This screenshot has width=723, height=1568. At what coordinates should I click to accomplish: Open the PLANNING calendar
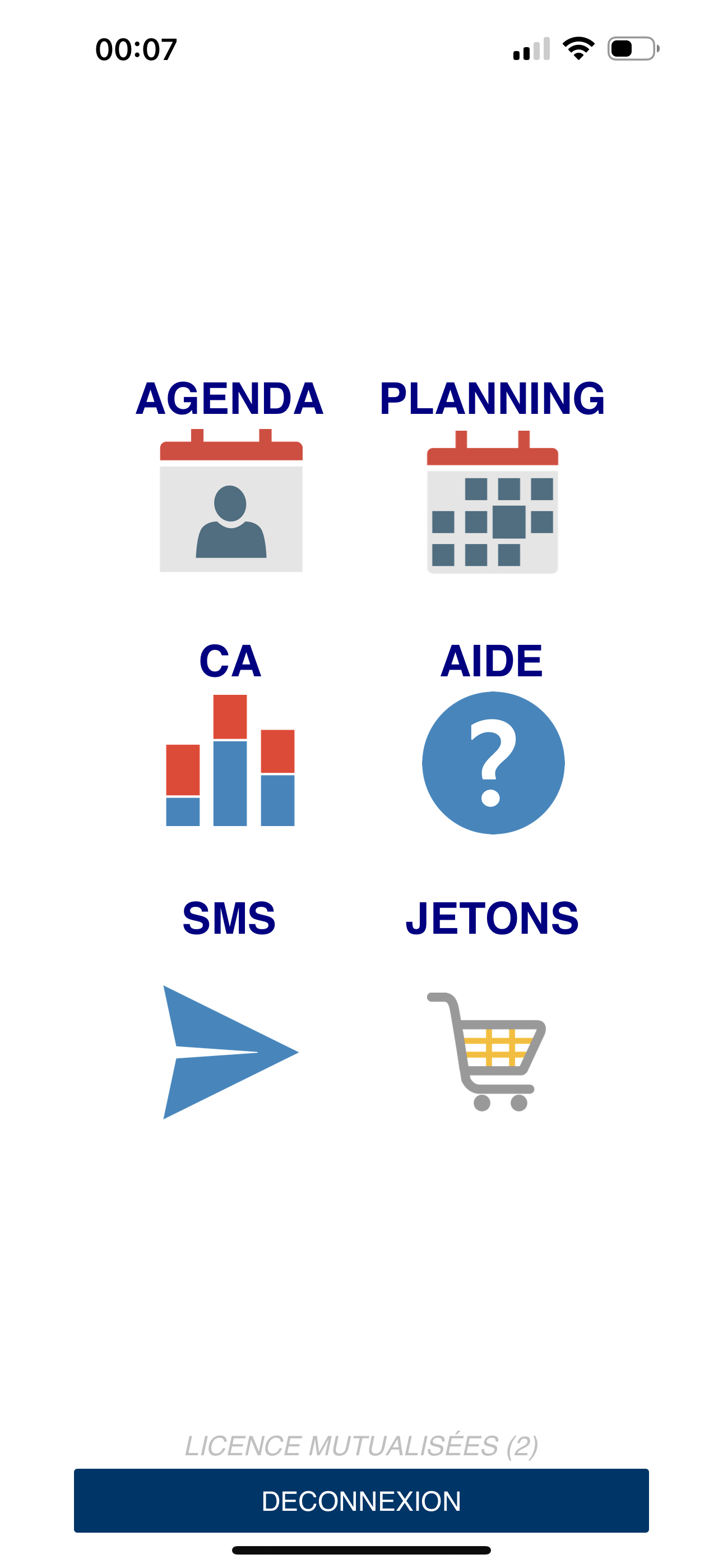[492, 502]
